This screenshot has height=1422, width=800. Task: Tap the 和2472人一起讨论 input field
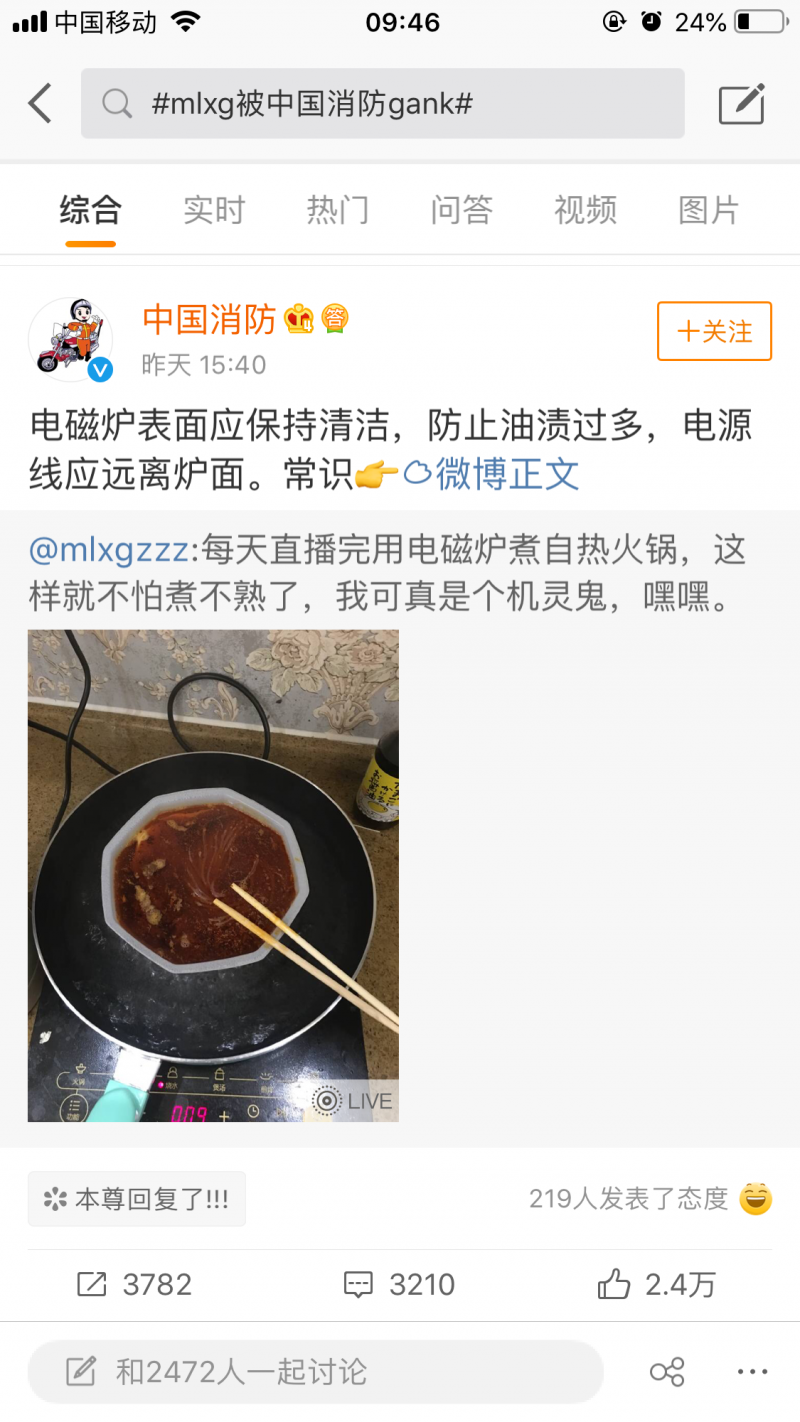(316, 1372)
